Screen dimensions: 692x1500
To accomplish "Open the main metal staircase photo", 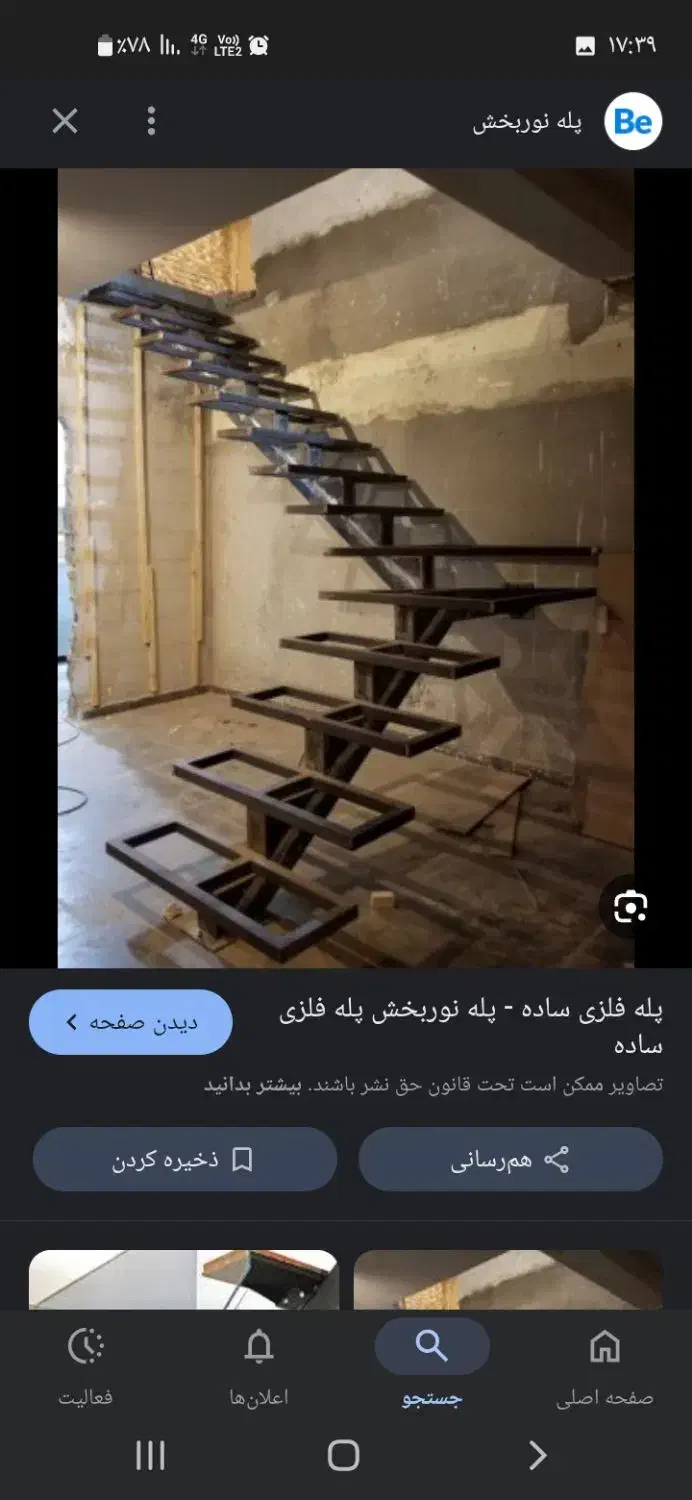I will 346,568.
